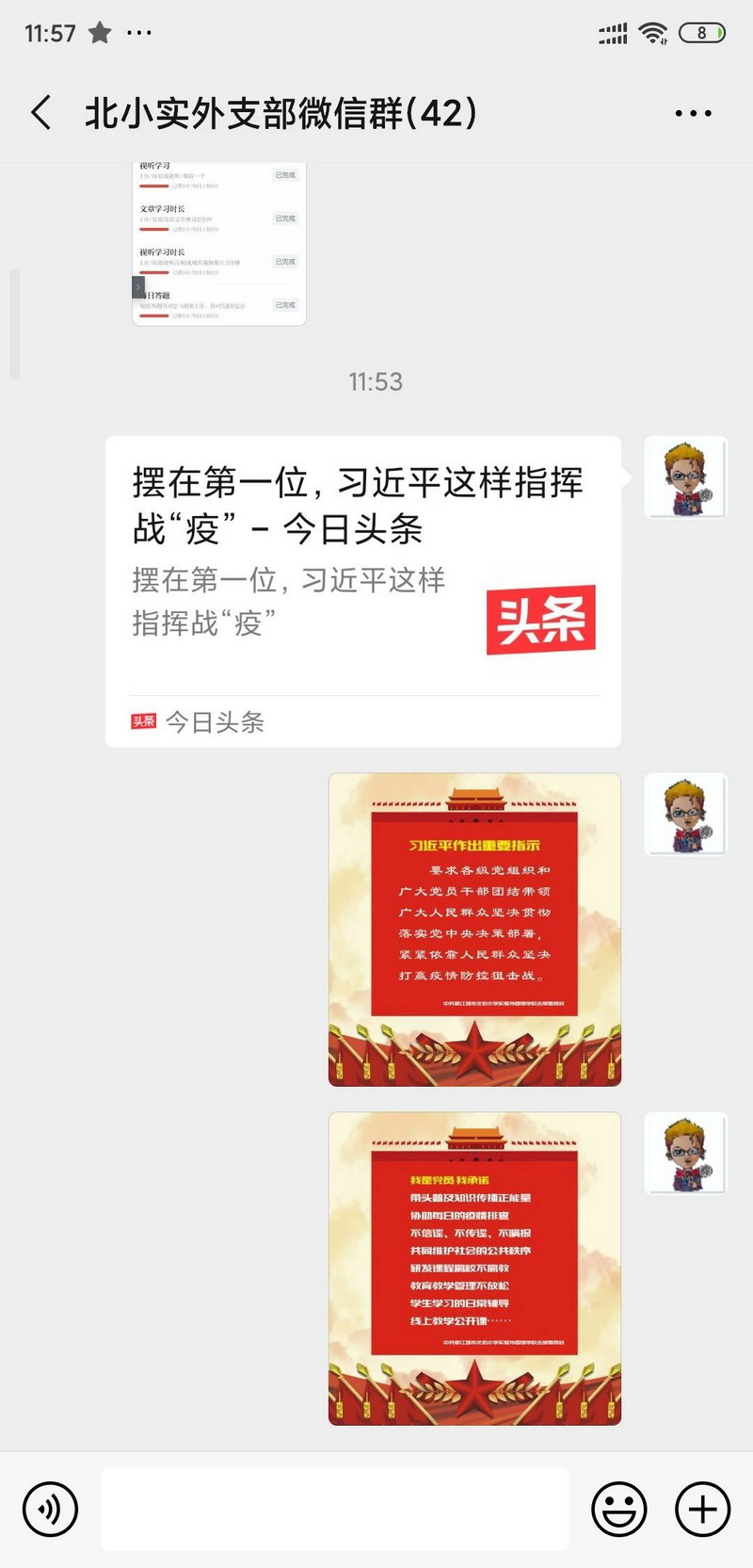Open the emoji picker

[x=618, y=1509]
